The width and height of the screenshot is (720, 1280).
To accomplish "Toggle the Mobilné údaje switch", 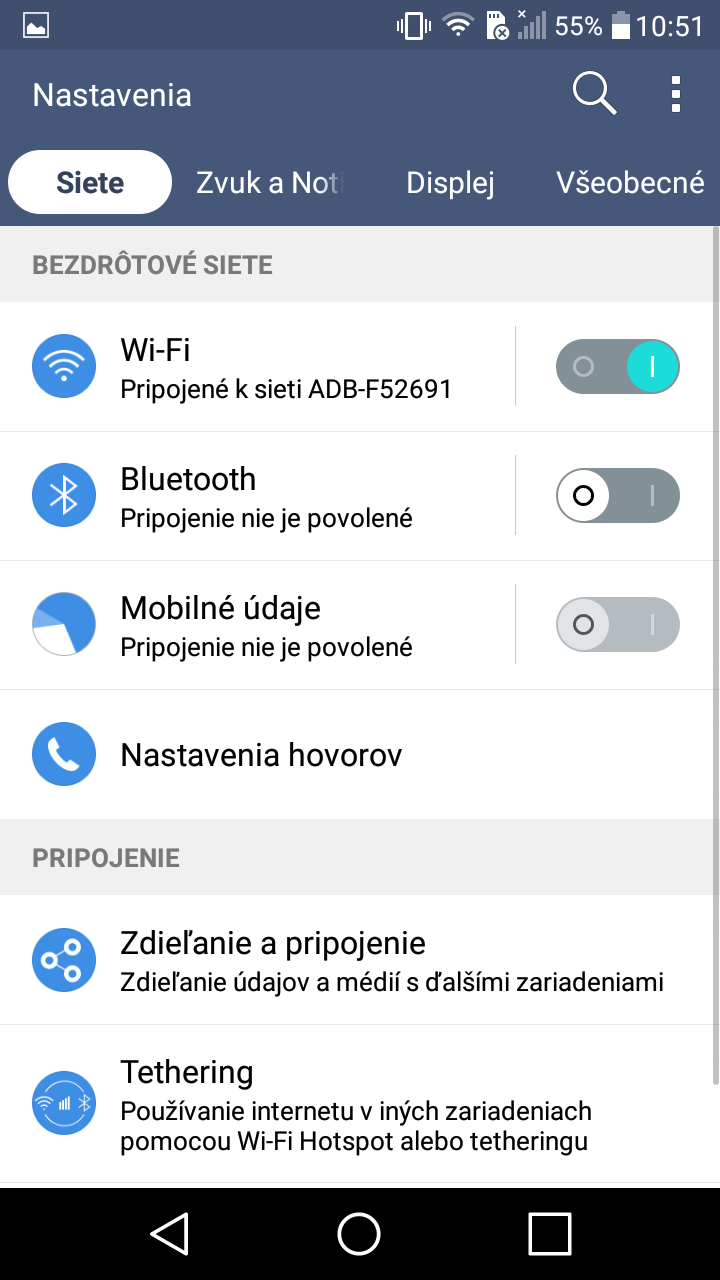I will click(x=618, y=625).
